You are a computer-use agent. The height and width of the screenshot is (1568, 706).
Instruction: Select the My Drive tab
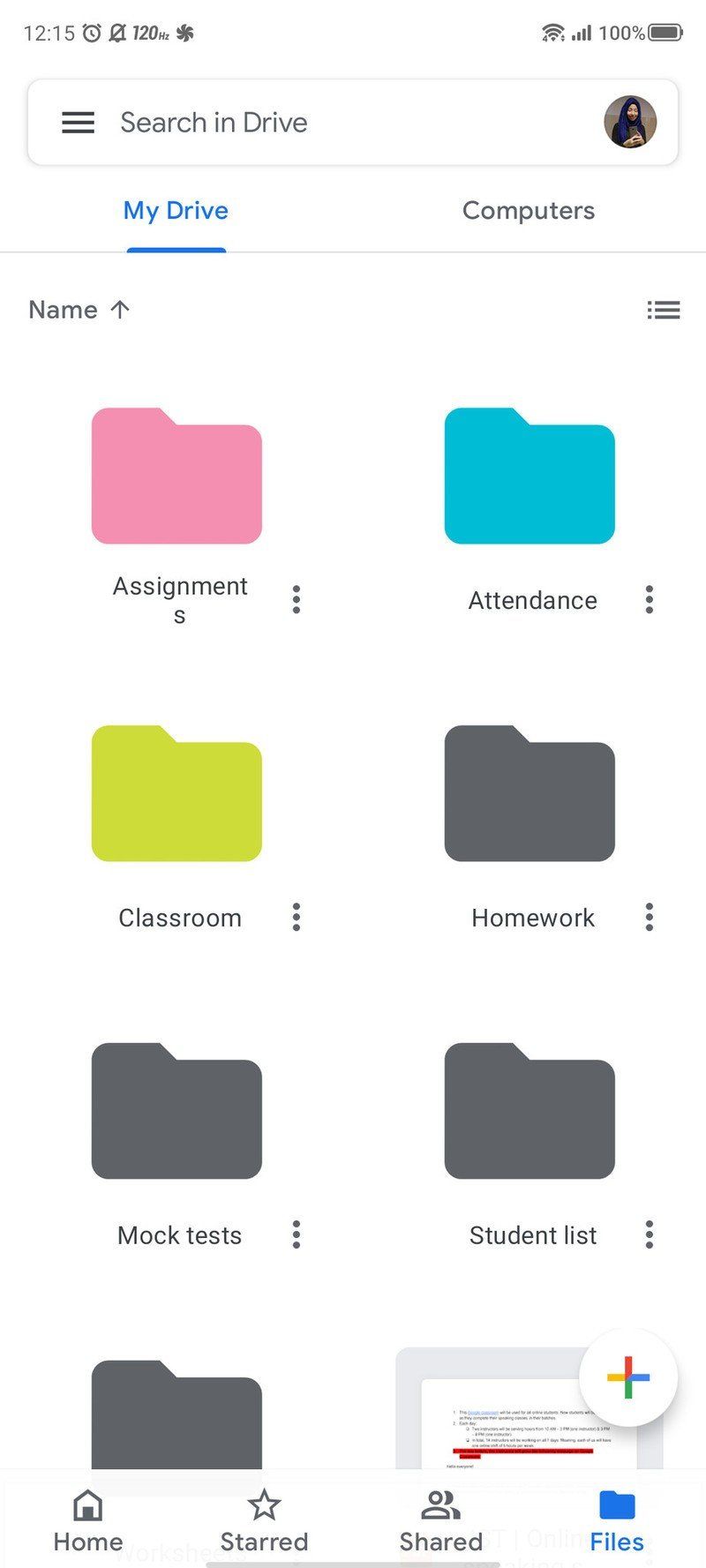pyautogui.click(x=176, y=211)
